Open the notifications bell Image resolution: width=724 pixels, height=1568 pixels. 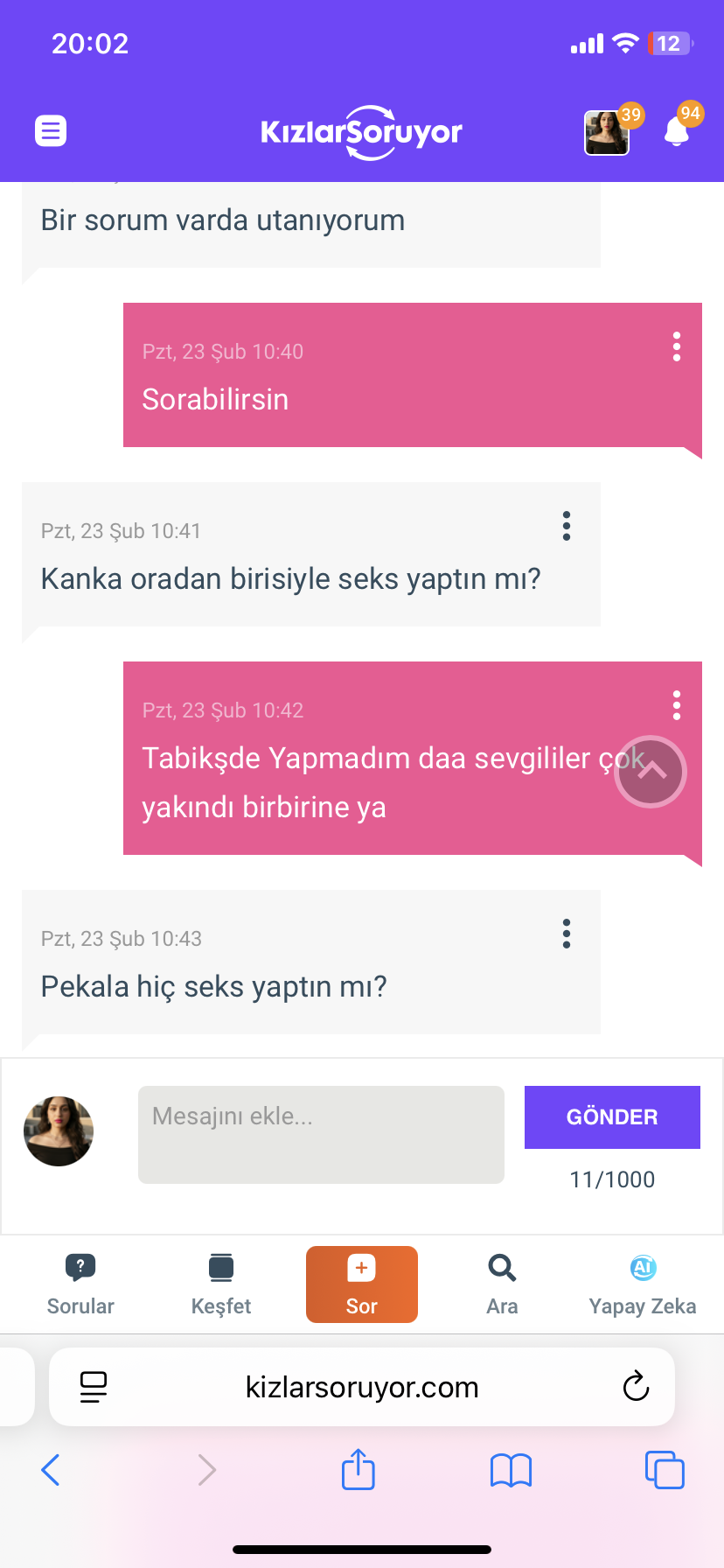[x=677, y=131]
